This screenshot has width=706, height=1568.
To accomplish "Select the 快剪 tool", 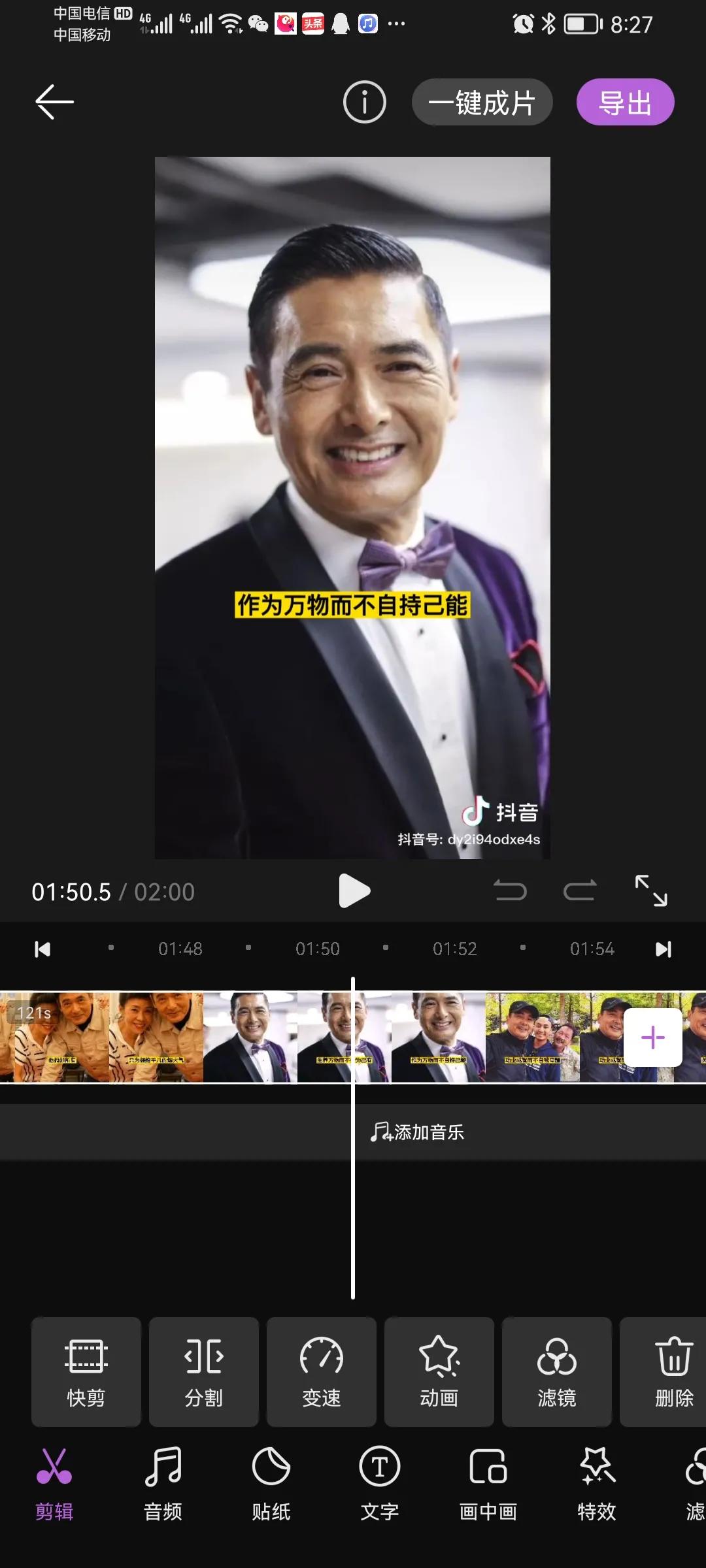I will click(x=86, y=1372).
